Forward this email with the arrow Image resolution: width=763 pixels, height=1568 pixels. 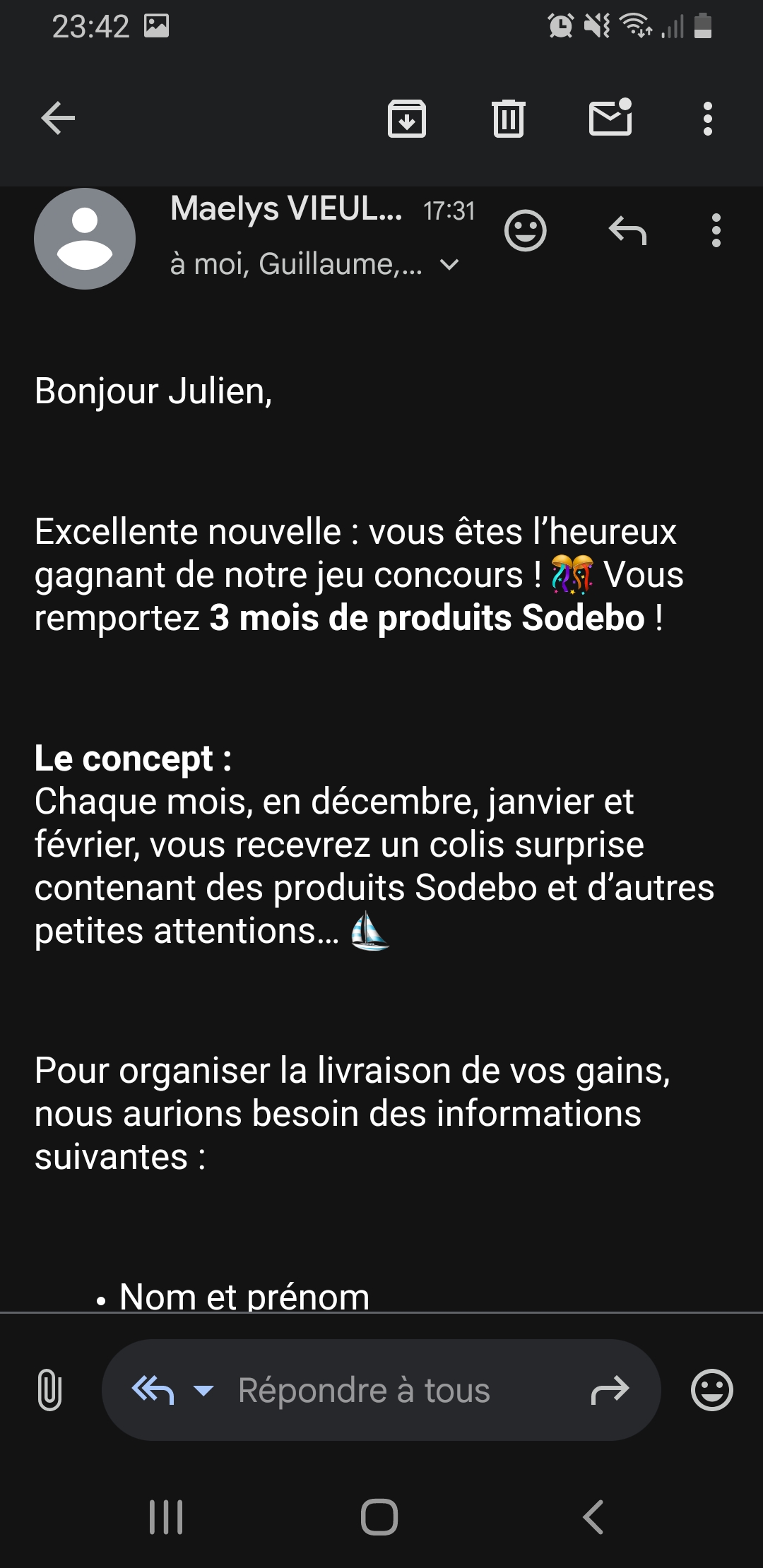(x=609, y=1390)
